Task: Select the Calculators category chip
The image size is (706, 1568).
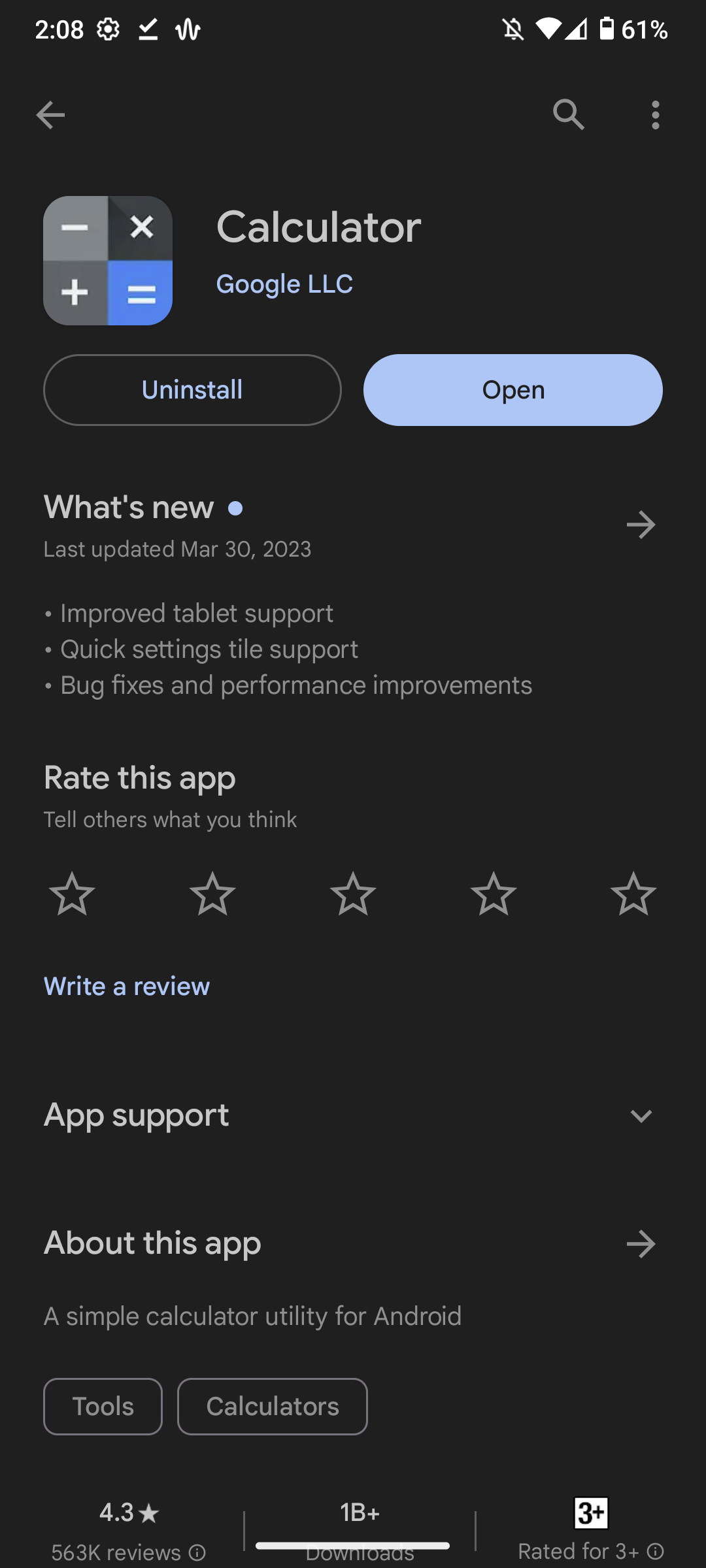Action: [272, 1406]
